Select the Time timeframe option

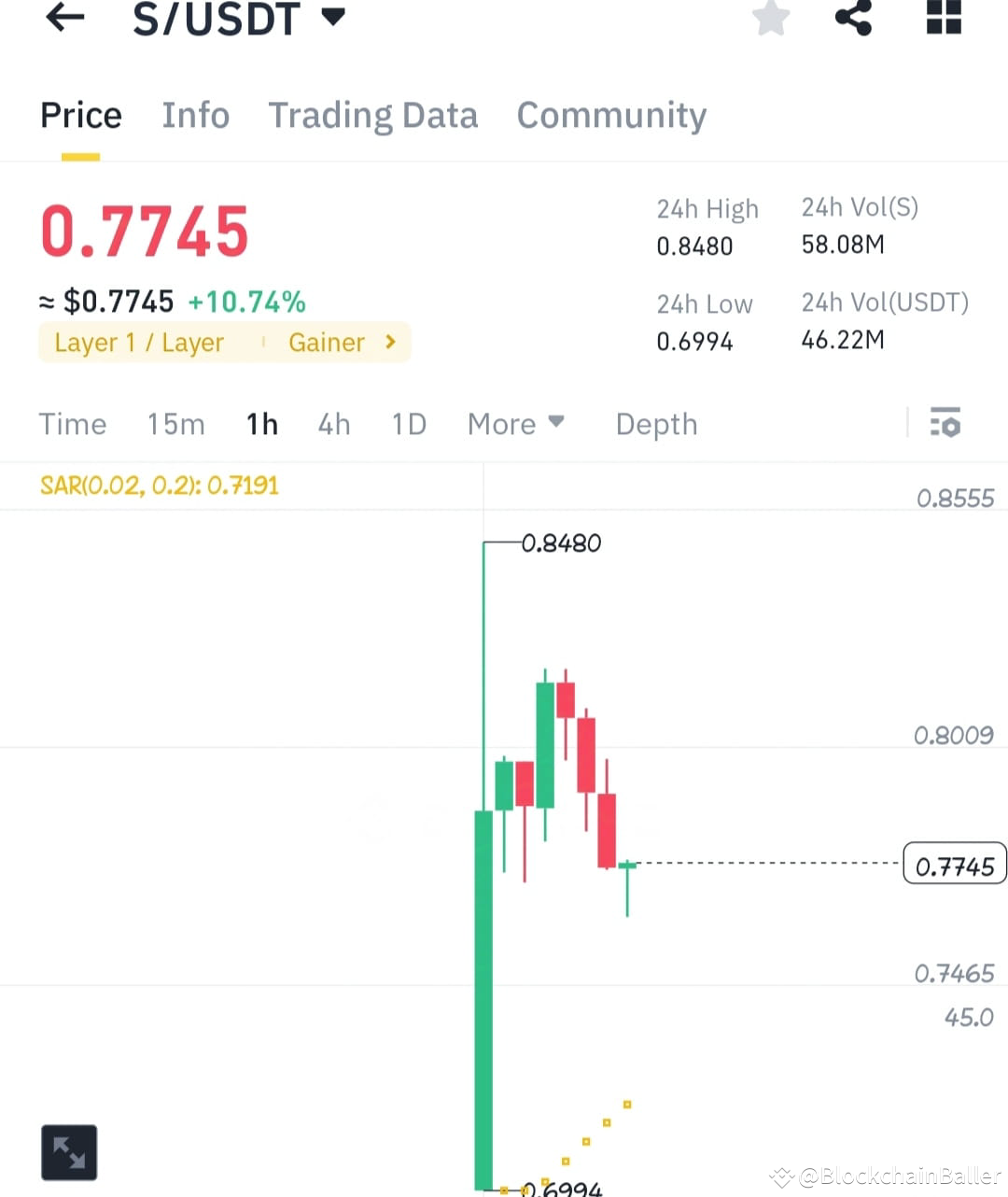tap(73, 424)
